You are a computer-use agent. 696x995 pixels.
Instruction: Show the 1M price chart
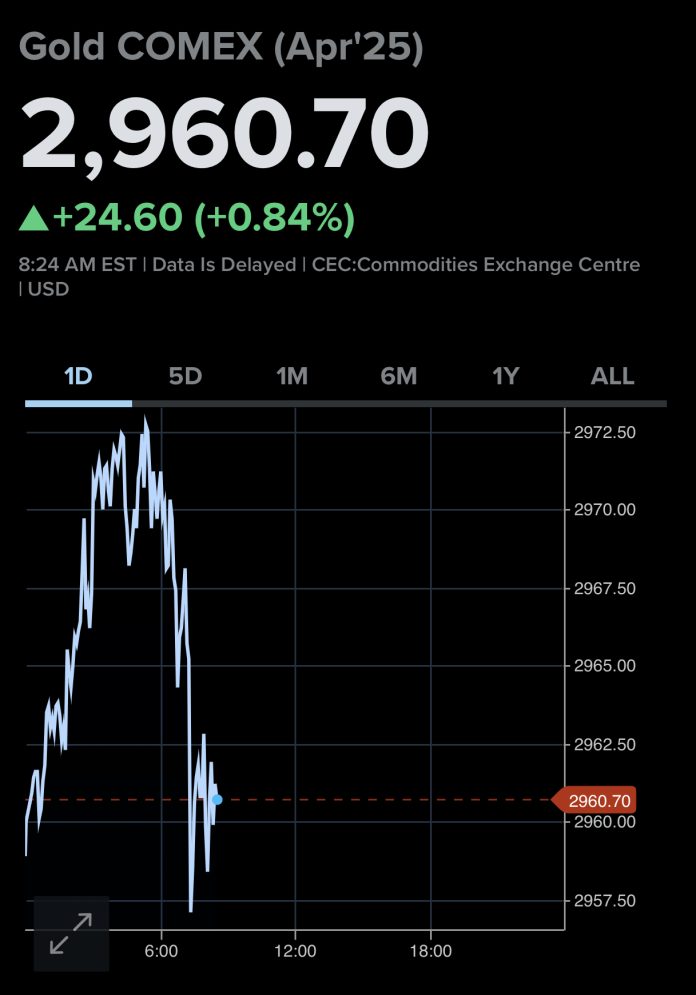click(x=292, y=377)
